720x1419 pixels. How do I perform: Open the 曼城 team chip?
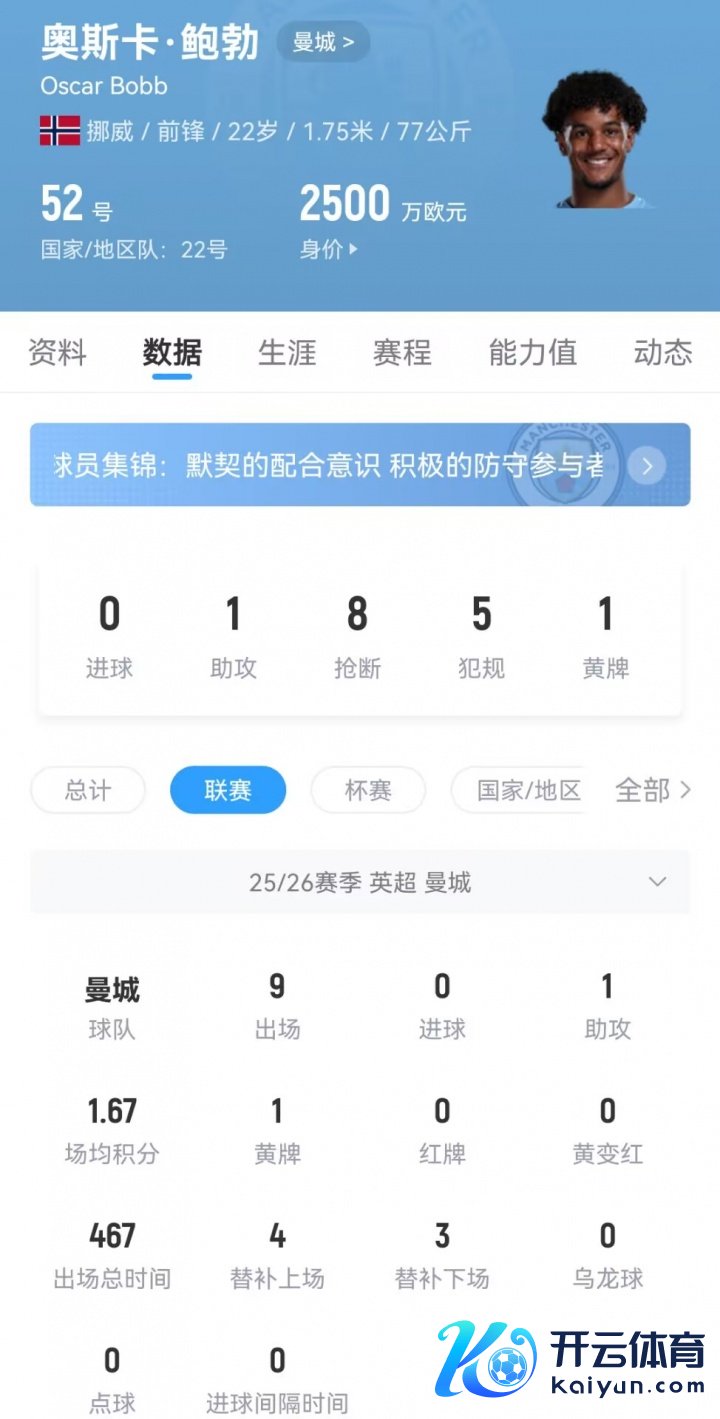point(322,42)
